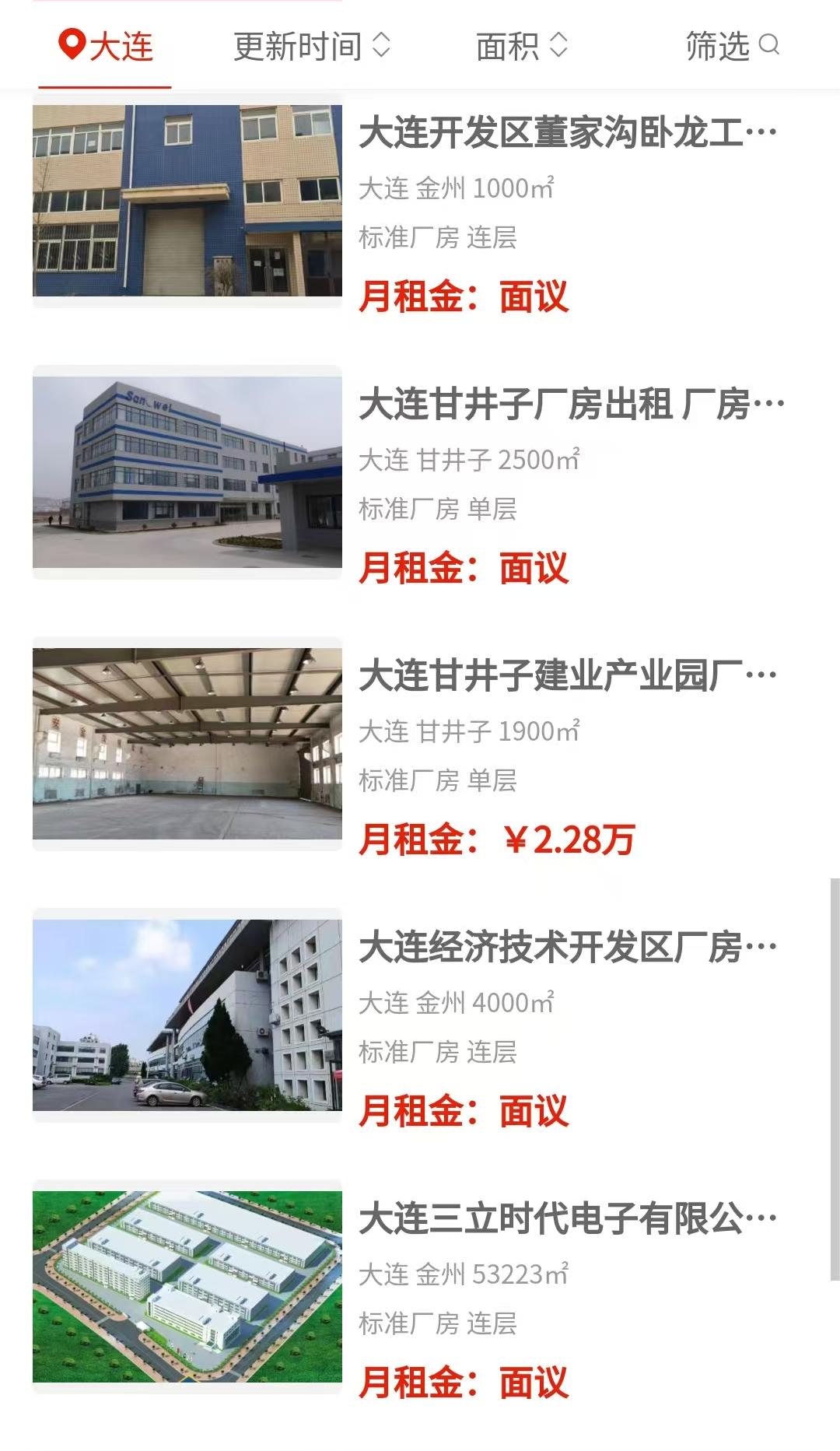View the 大连经济技术开发区厂房 listing
The width and height of the screenshot is (840, 1451).
coord(567,948)
